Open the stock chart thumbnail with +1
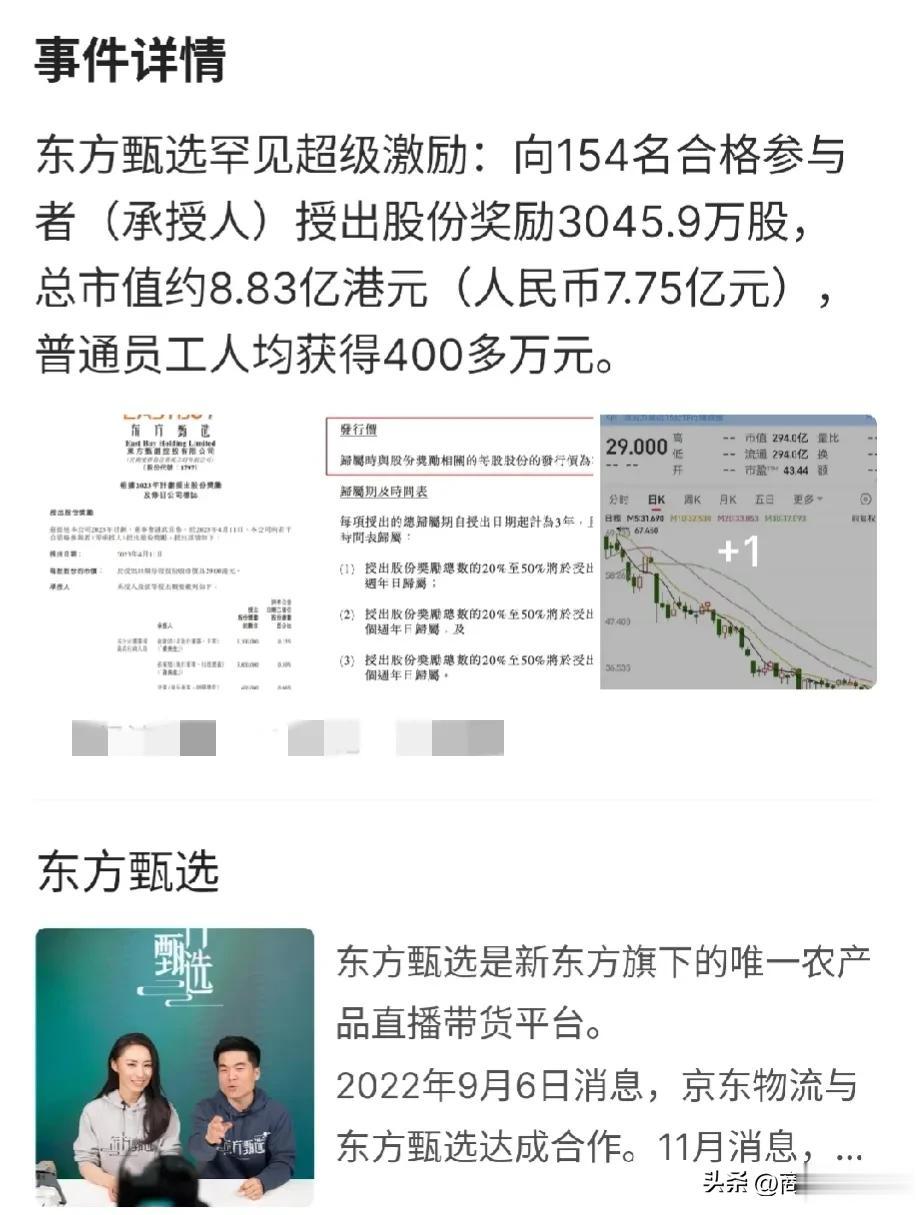The image size is (916, 1215). click(x=738, y=552)
